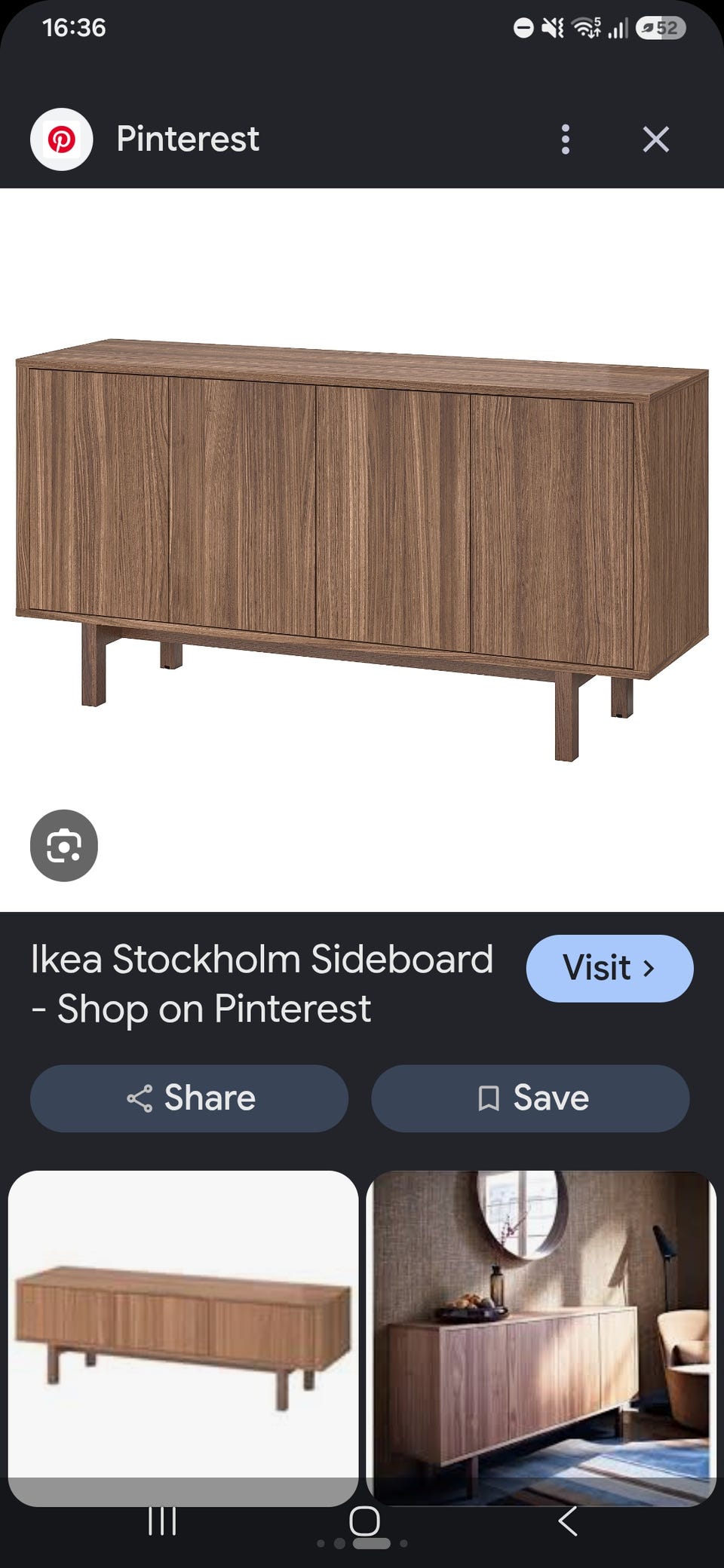Search this image with Google Lens
The image size is (724, 1568).
tap(64, 845)
